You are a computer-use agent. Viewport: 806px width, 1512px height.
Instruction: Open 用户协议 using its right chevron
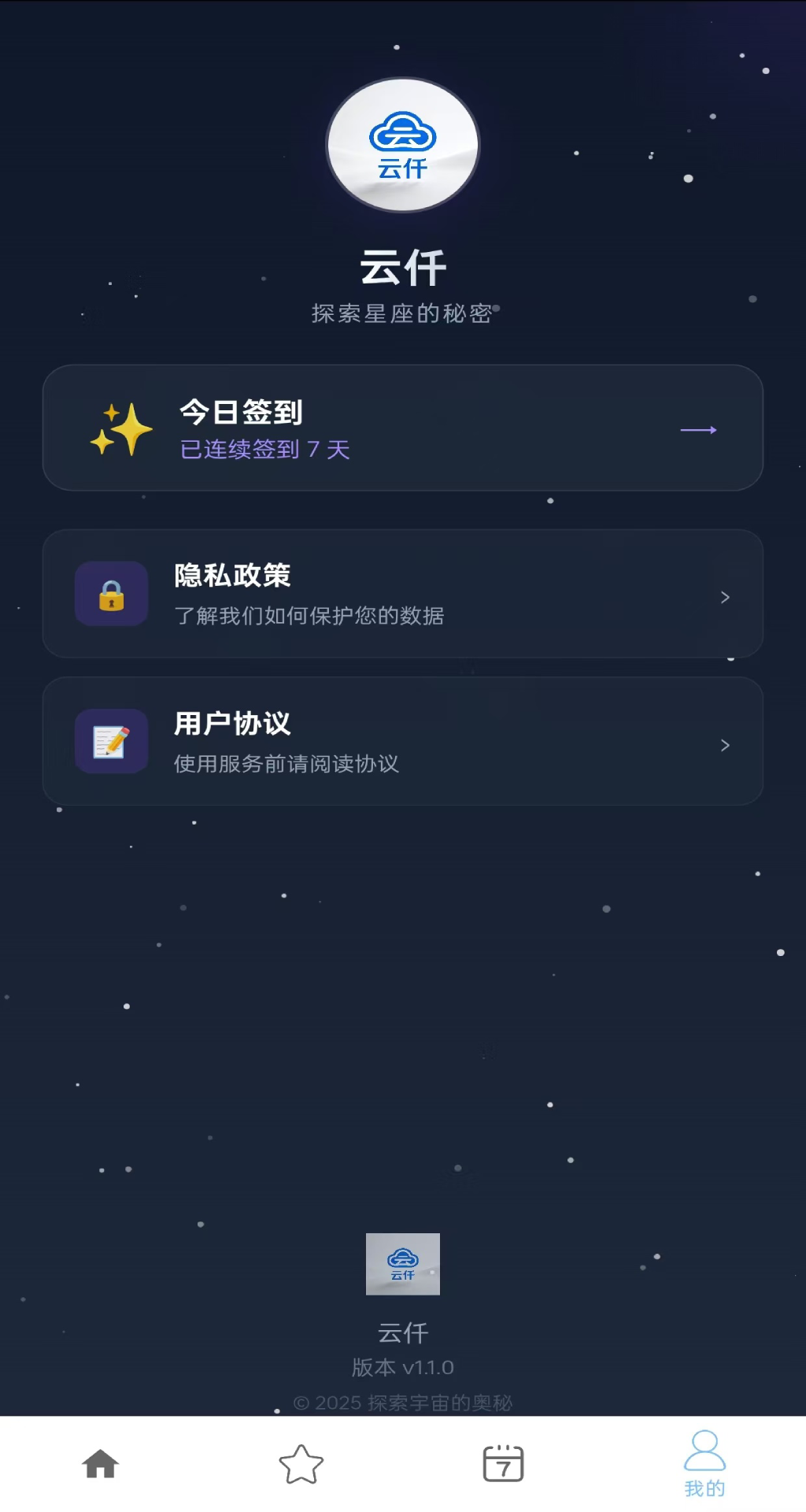[x=725, y=745]
